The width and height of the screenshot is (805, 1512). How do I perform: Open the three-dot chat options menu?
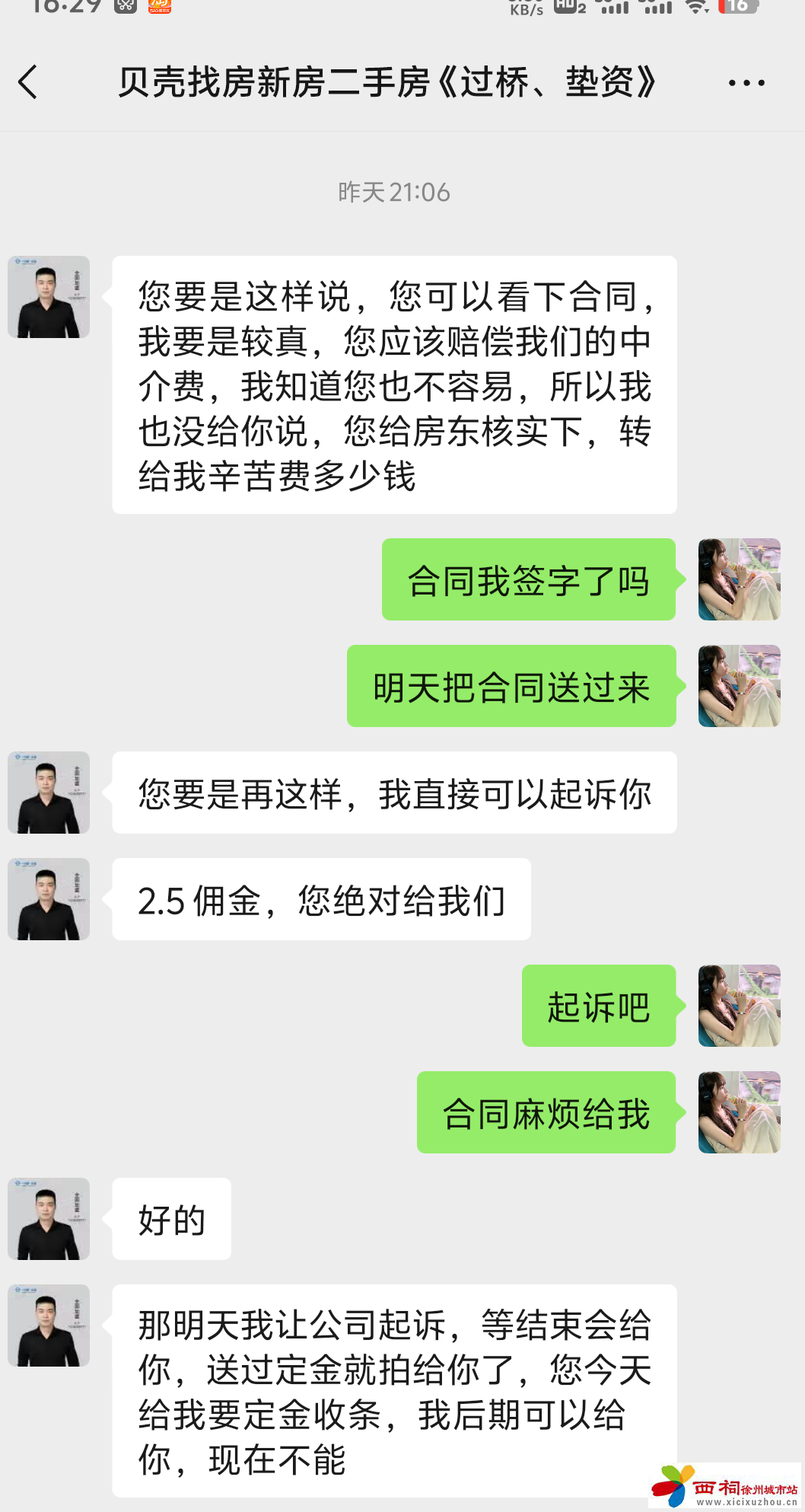click(746, 82)
